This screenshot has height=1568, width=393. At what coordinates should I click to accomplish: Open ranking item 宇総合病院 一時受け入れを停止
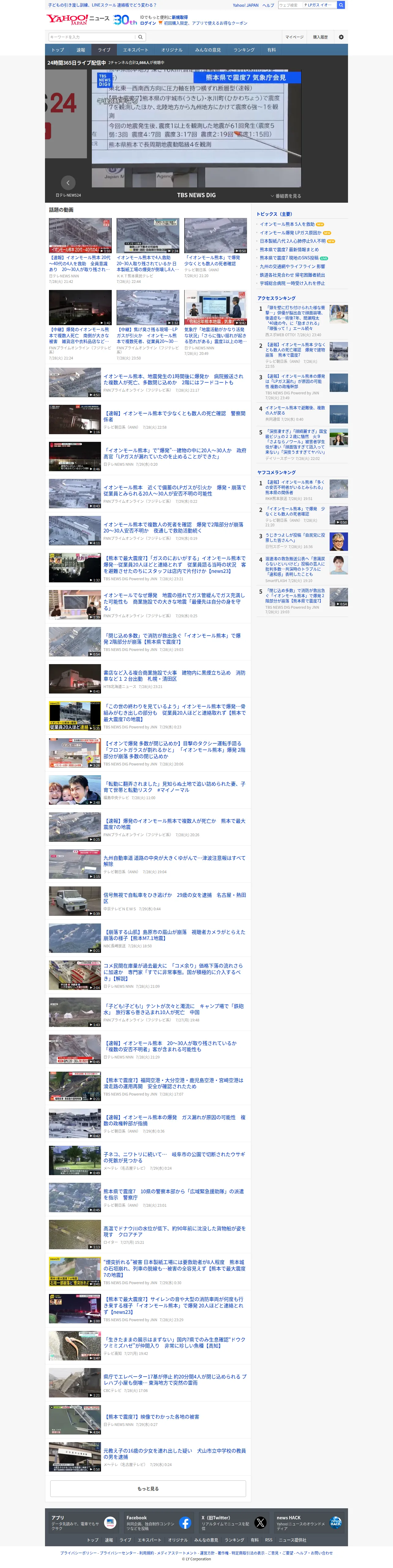pyautogui.click(x=292, y=283)
